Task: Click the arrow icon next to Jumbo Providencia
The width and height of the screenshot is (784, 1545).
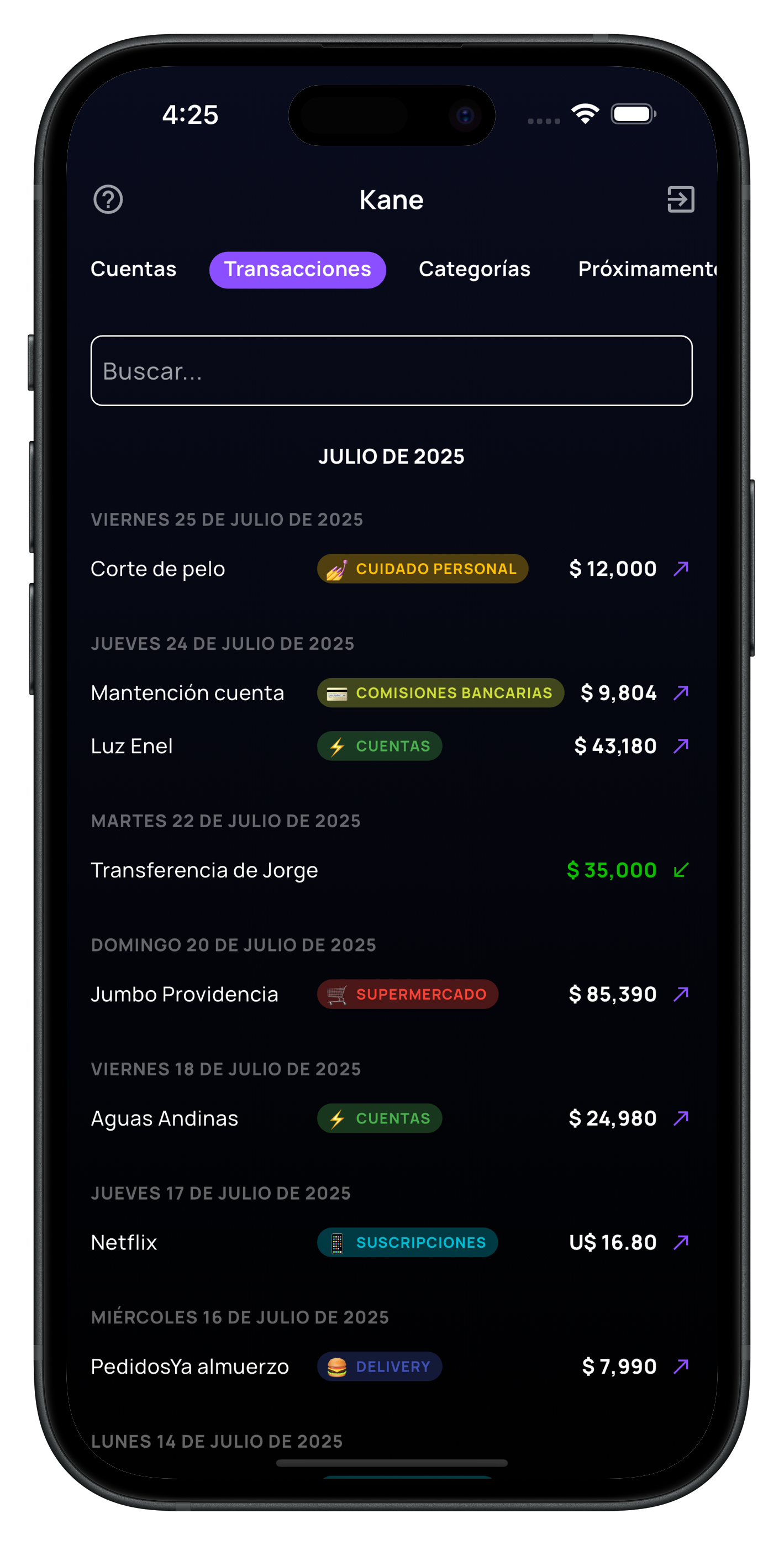Action: pyautogui.click(x=681, y=994)
